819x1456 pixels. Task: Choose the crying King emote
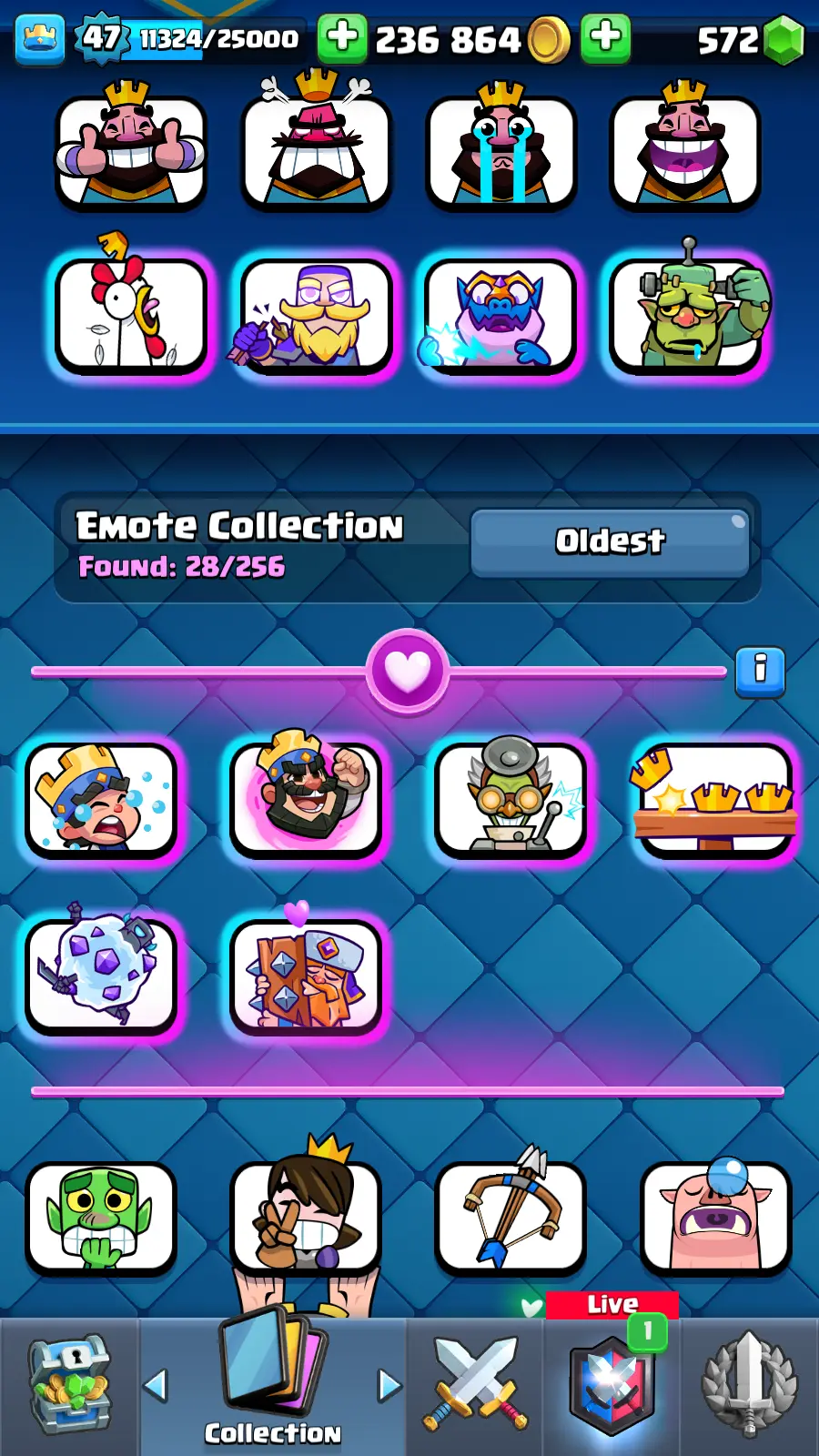pos(501,150)
